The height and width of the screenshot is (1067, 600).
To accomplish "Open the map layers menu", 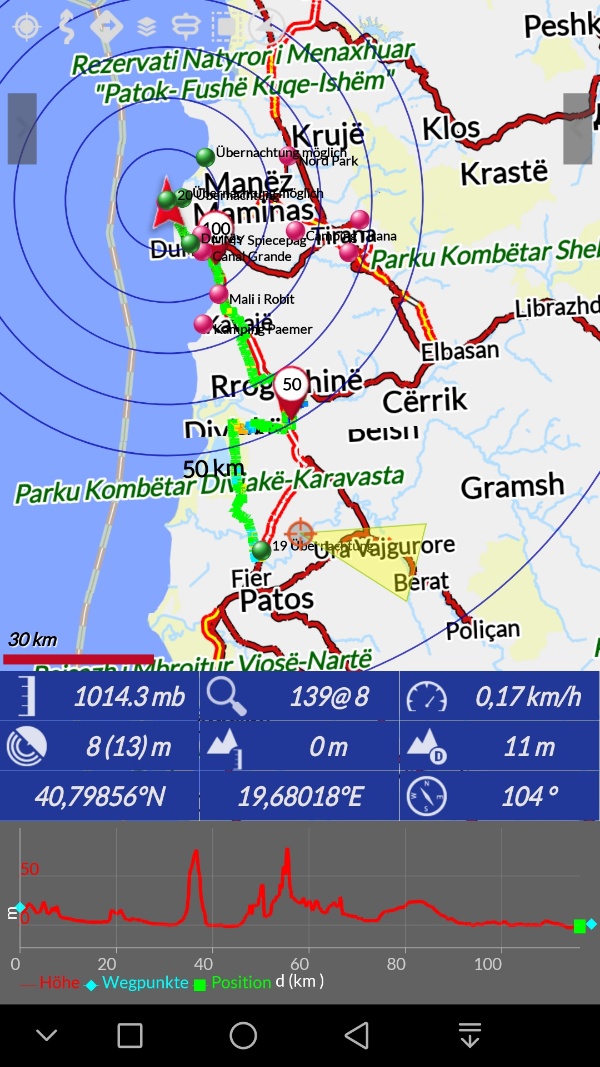I will click(x=146, y=26).
